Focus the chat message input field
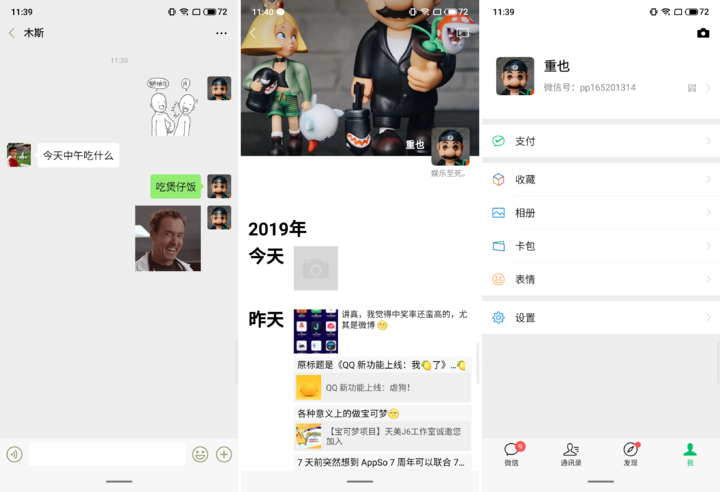This screenshot has width=720, height=492. pyautogui.click(x=107, y=454)
